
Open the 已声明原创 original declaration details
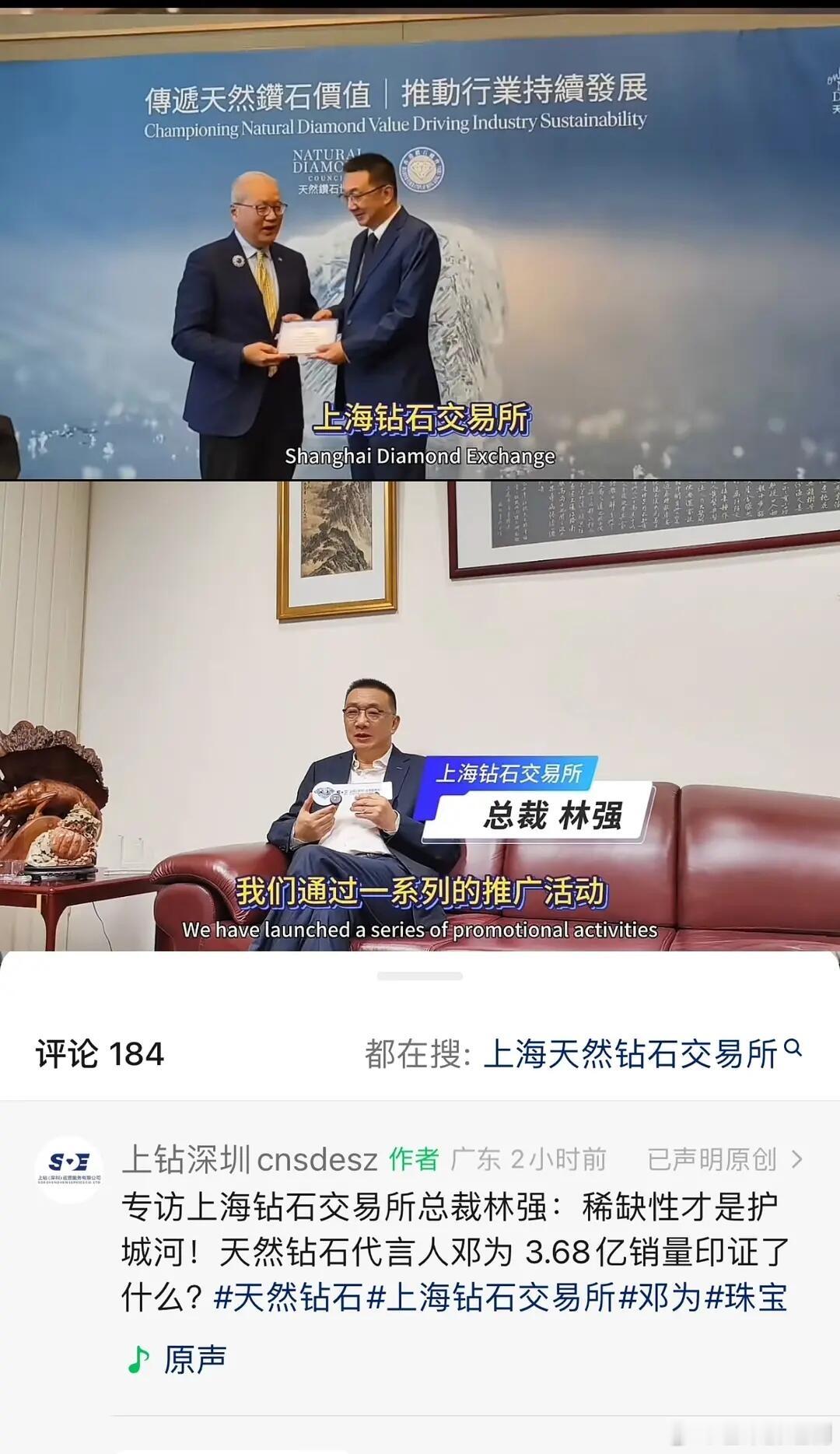pos(725,1160)
